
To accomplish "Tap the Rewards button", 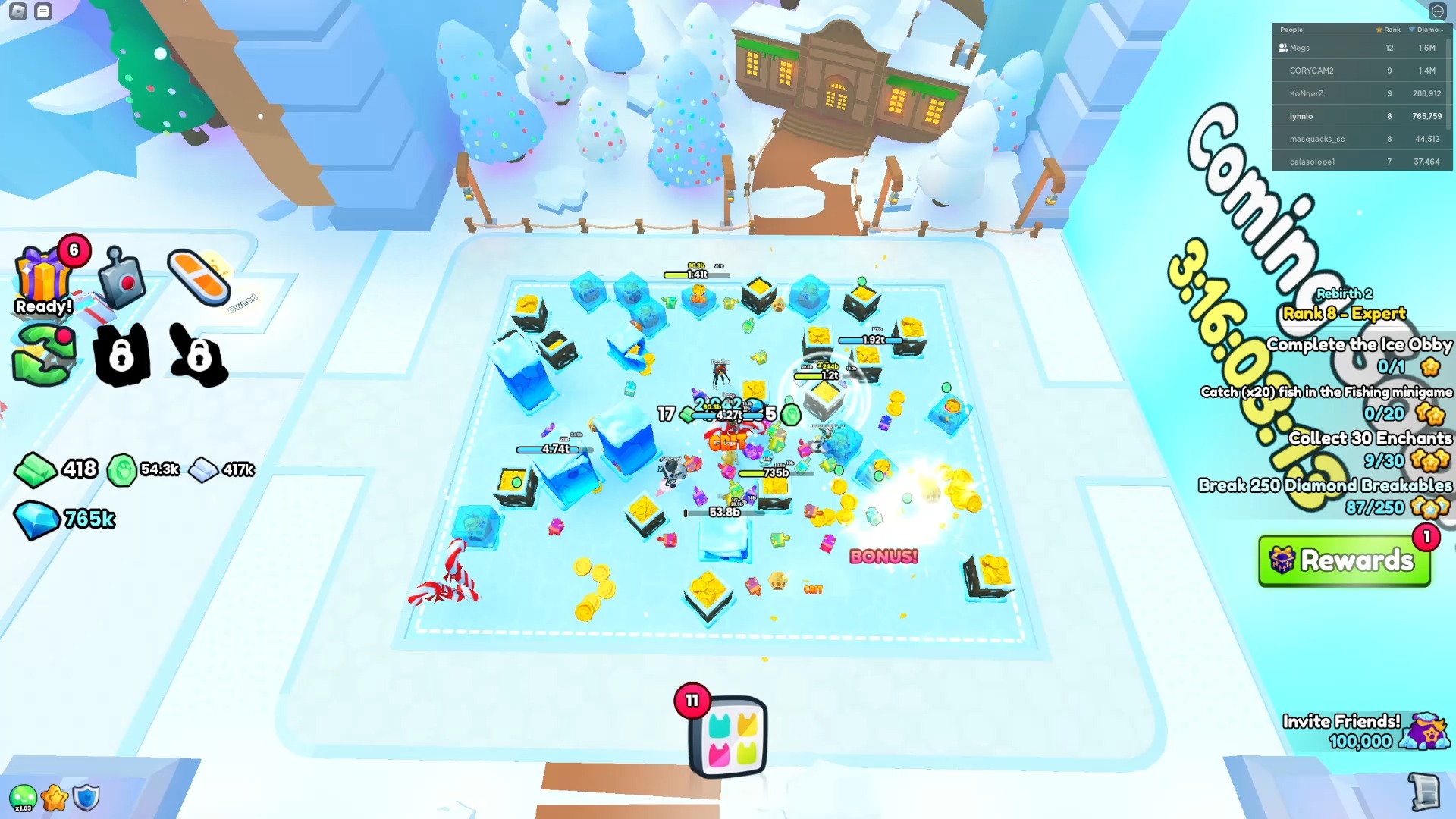I will click(1344, 561).
